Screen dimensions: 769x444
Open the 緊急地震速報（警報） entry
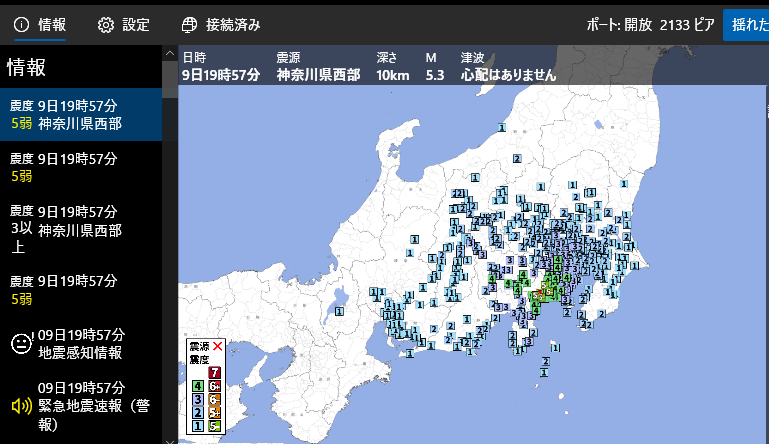80,405
